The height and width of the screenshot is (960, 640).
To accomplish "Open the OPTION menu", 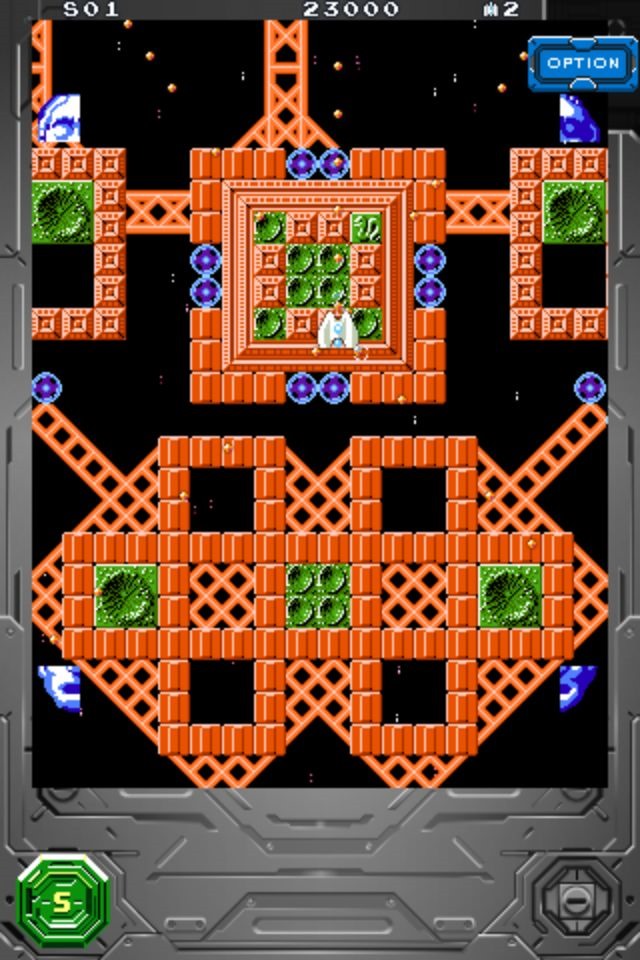I will [582, 63].
